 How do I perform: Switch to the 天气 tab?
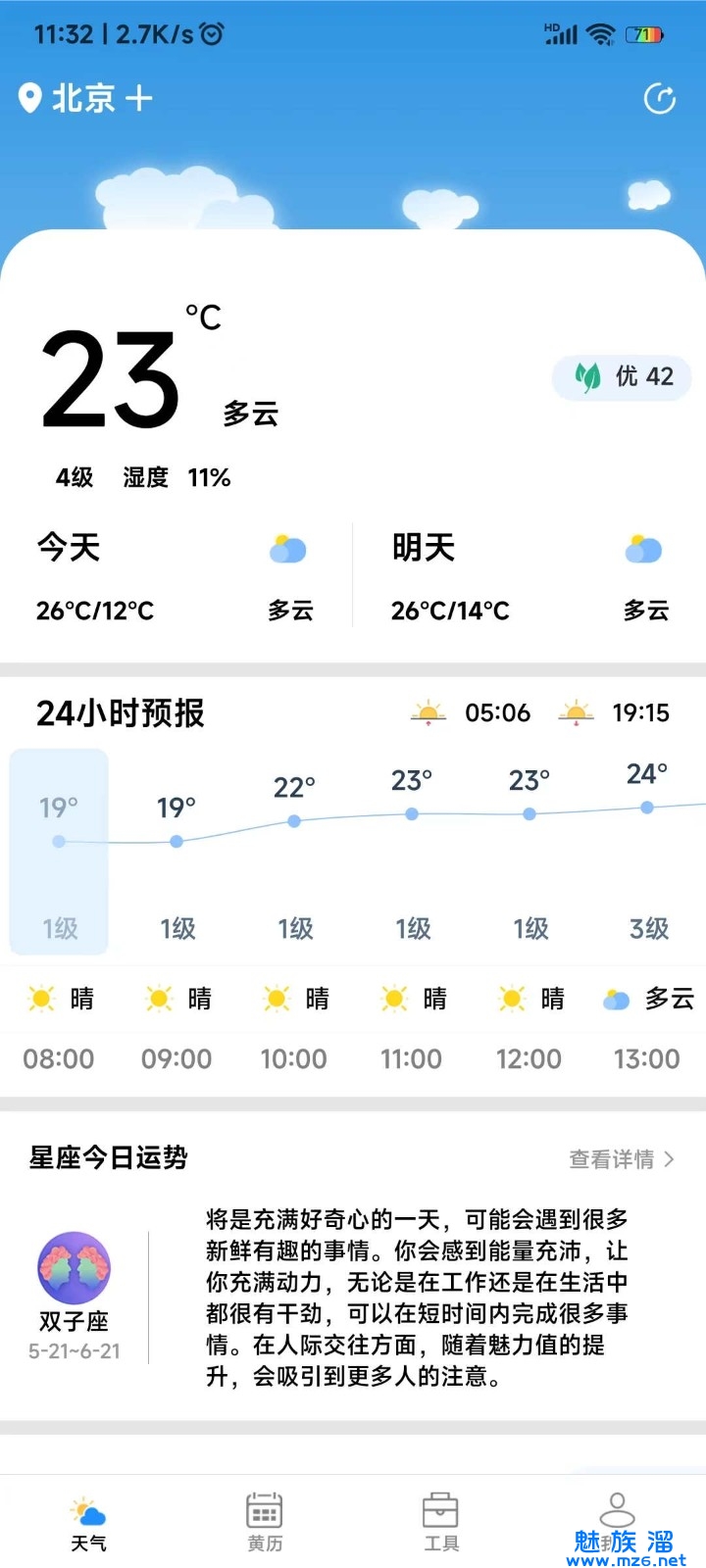(88, 1523)
